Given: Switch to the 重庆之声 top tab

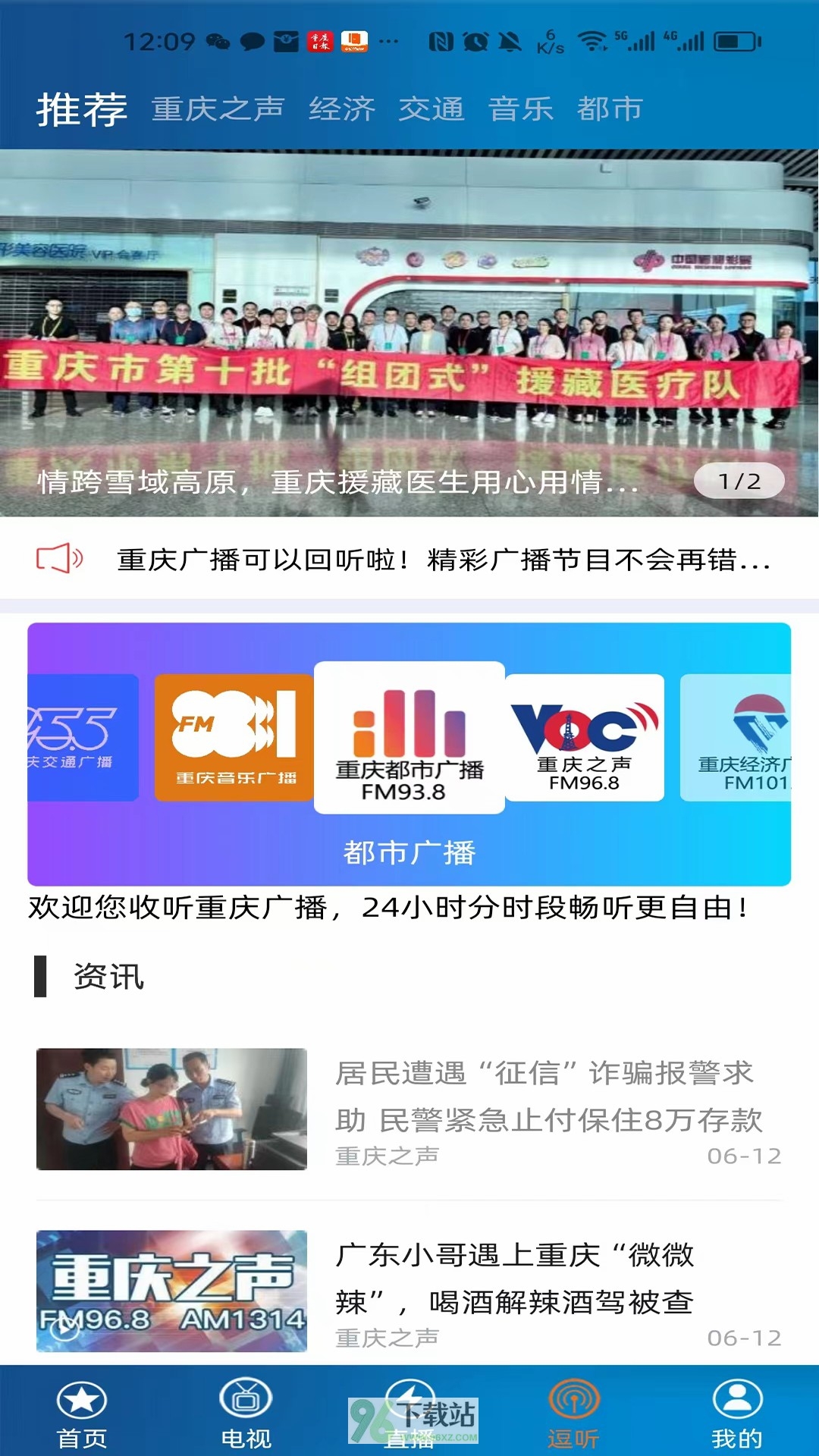Looking at the screenshot, I should click(218, 109).
